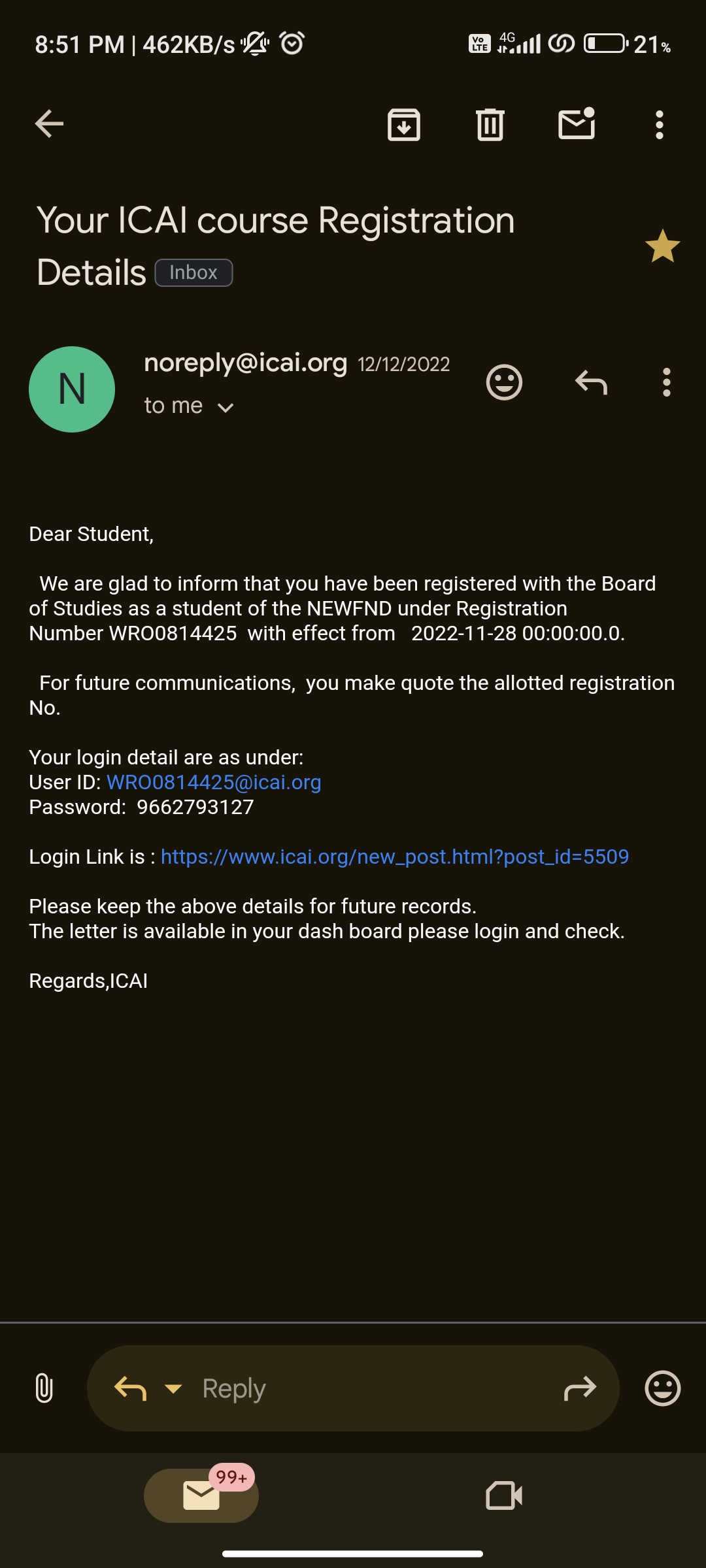Open the message options three-dot menu

coord(666,382)
